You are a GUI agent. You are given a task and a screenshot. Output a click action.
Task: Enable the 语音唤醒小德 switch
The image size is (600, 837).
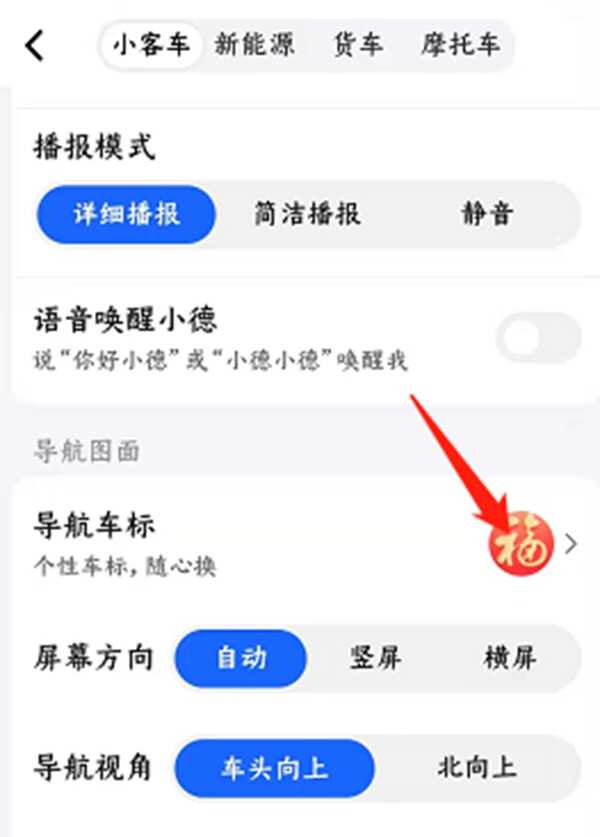point(538,339)
